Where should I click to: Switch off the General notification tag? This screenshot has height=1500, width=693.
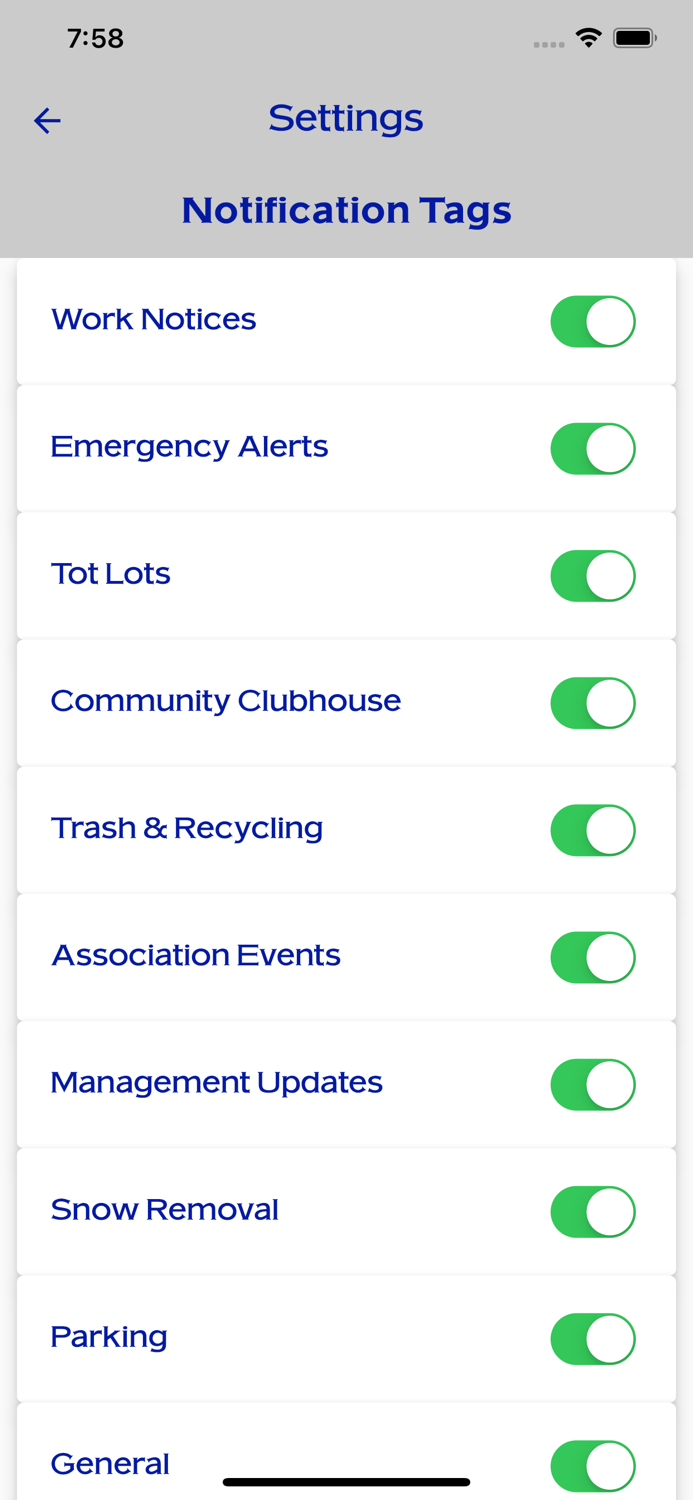point(592,1465)
